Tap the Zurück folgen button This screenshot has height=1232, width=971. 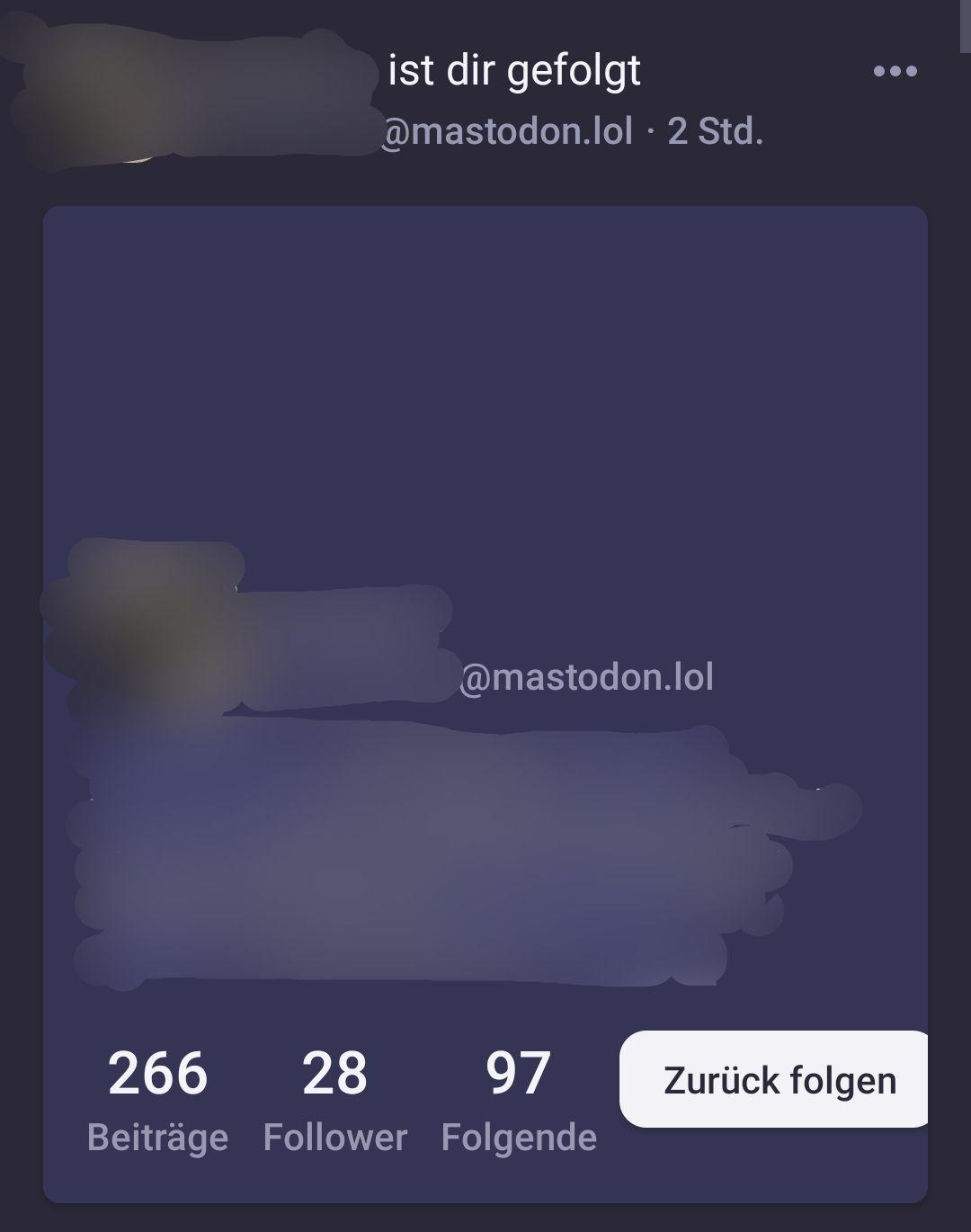point(778,1079)
